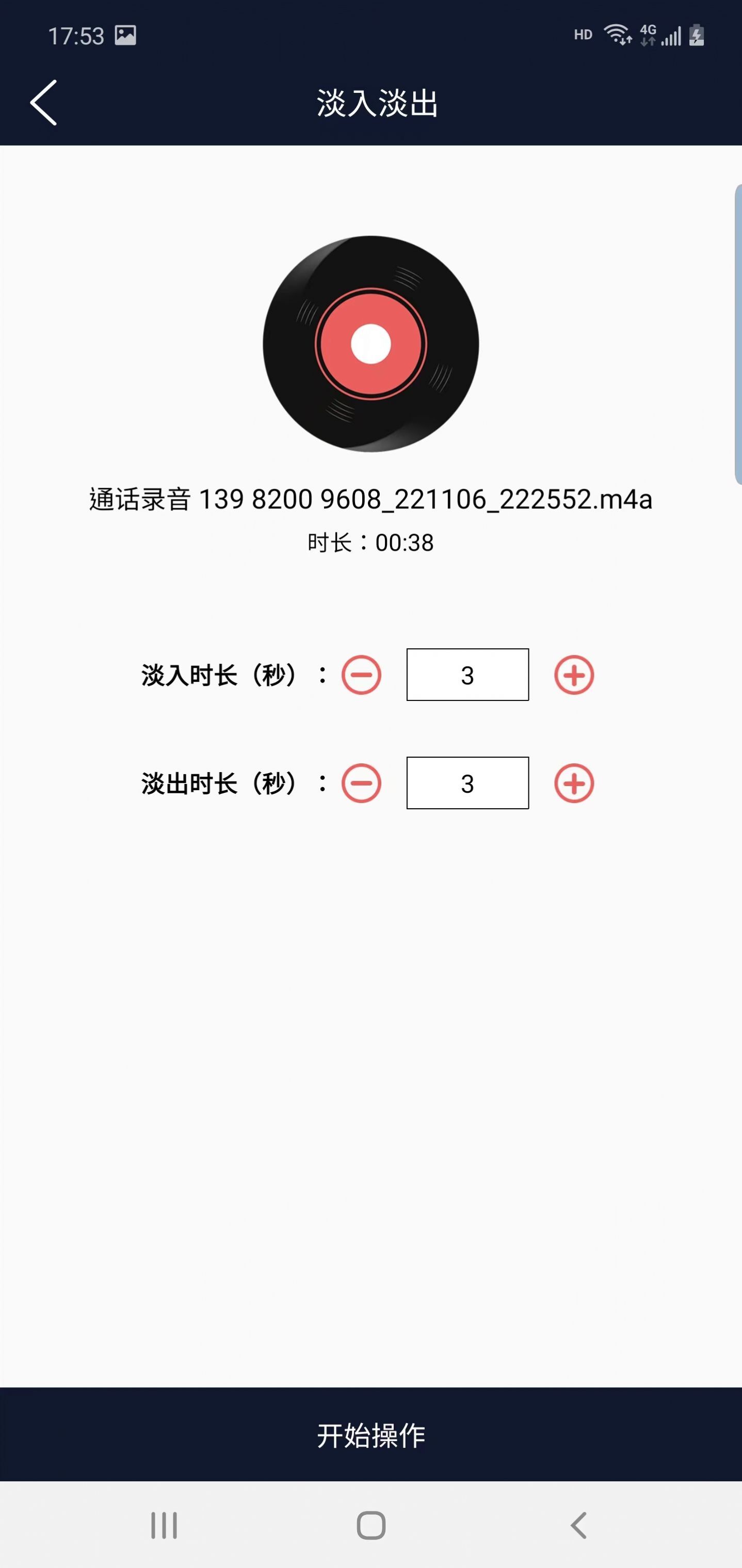The image size is (742, 1568).
Task: Tap the 时长：00:38 duration label
Action: tap(370, 543)
